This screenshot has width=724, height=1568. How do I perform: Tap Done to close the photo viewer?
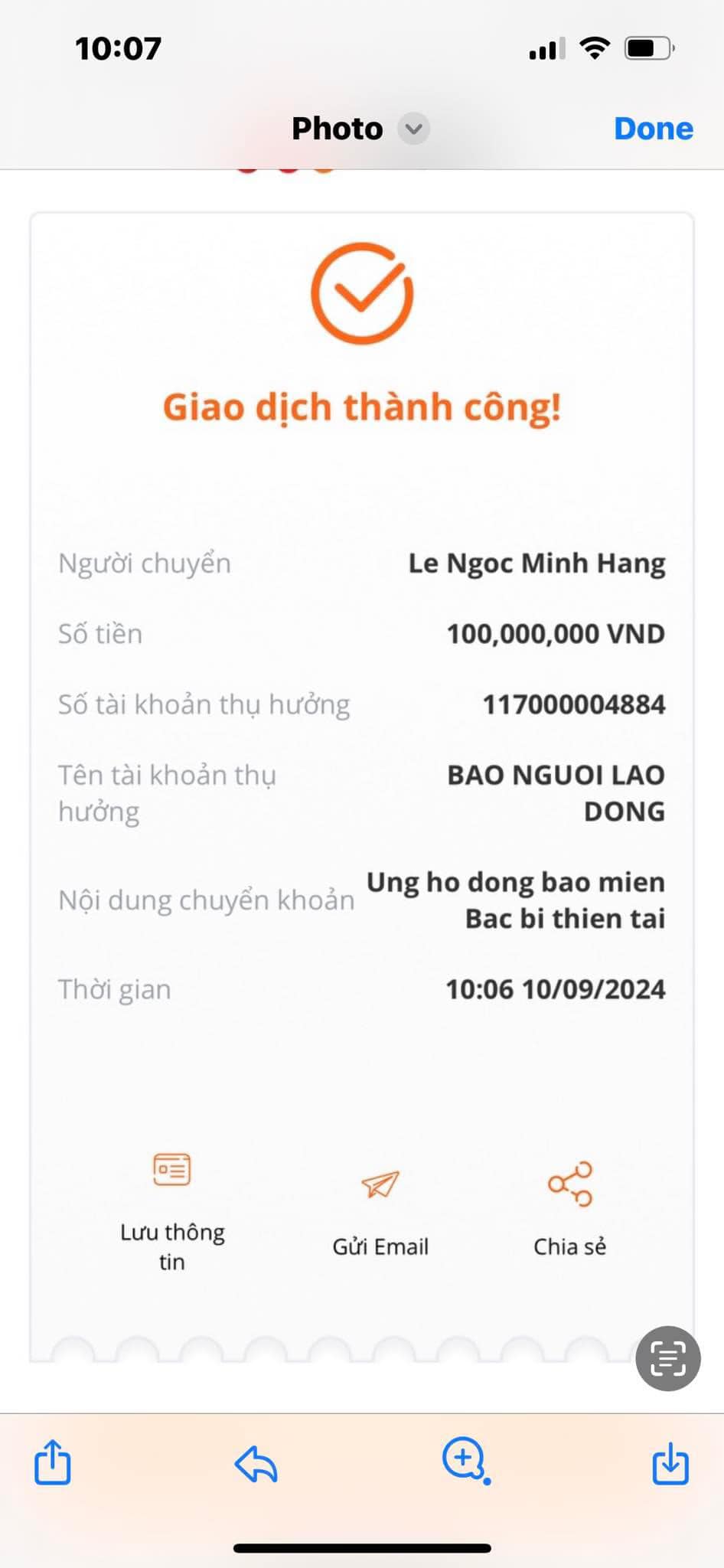653,129
